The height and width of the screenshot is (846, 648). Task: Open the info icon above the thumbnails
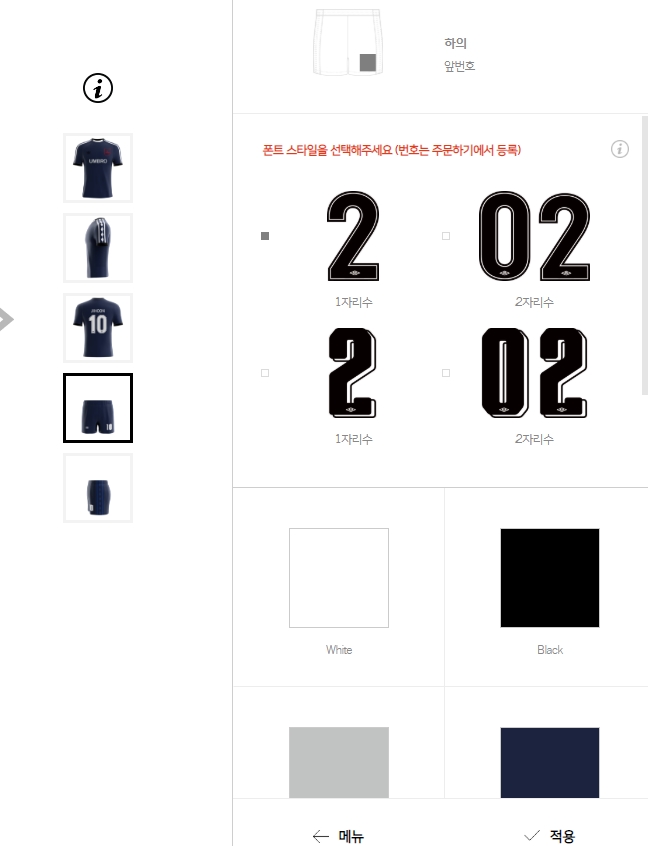tap(98, 88)
